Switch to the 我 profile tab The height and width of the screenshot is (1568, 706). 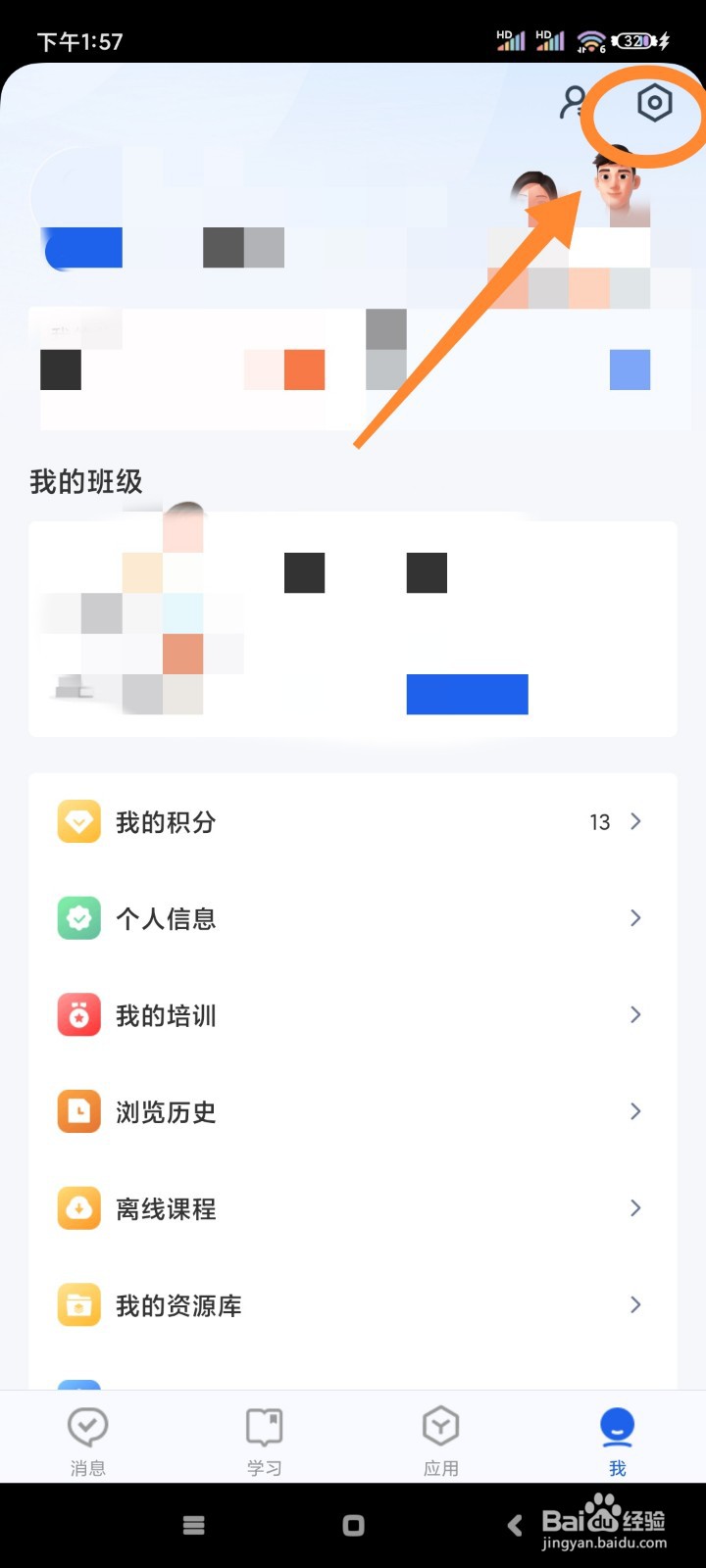[617, 1427]
